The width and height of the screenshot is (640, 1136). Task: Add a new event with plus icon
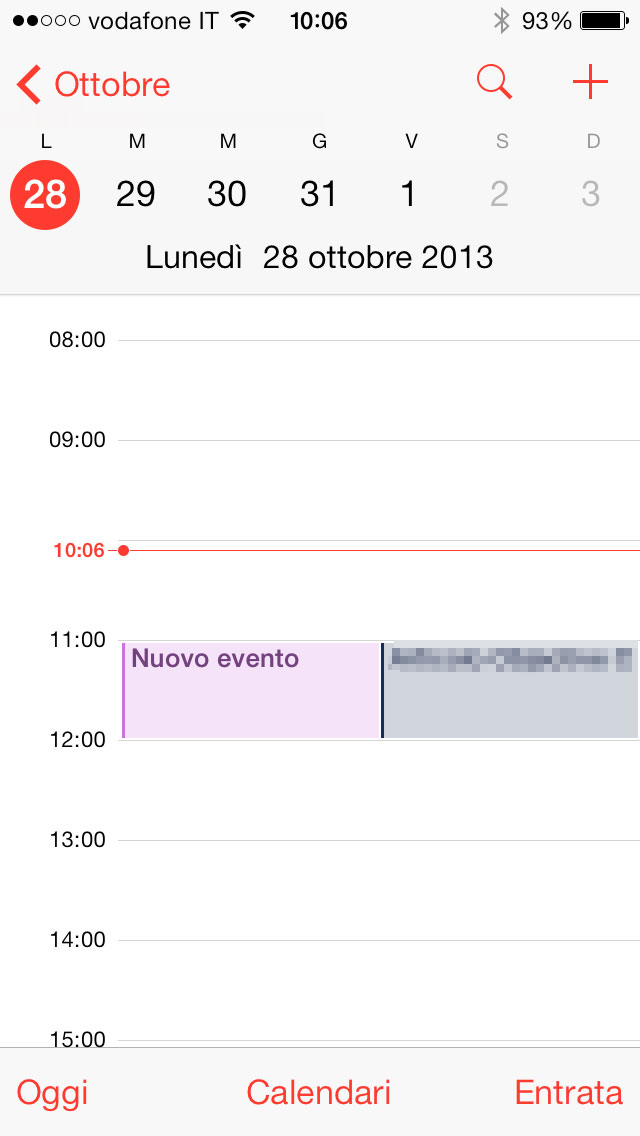tap(590, 83)
